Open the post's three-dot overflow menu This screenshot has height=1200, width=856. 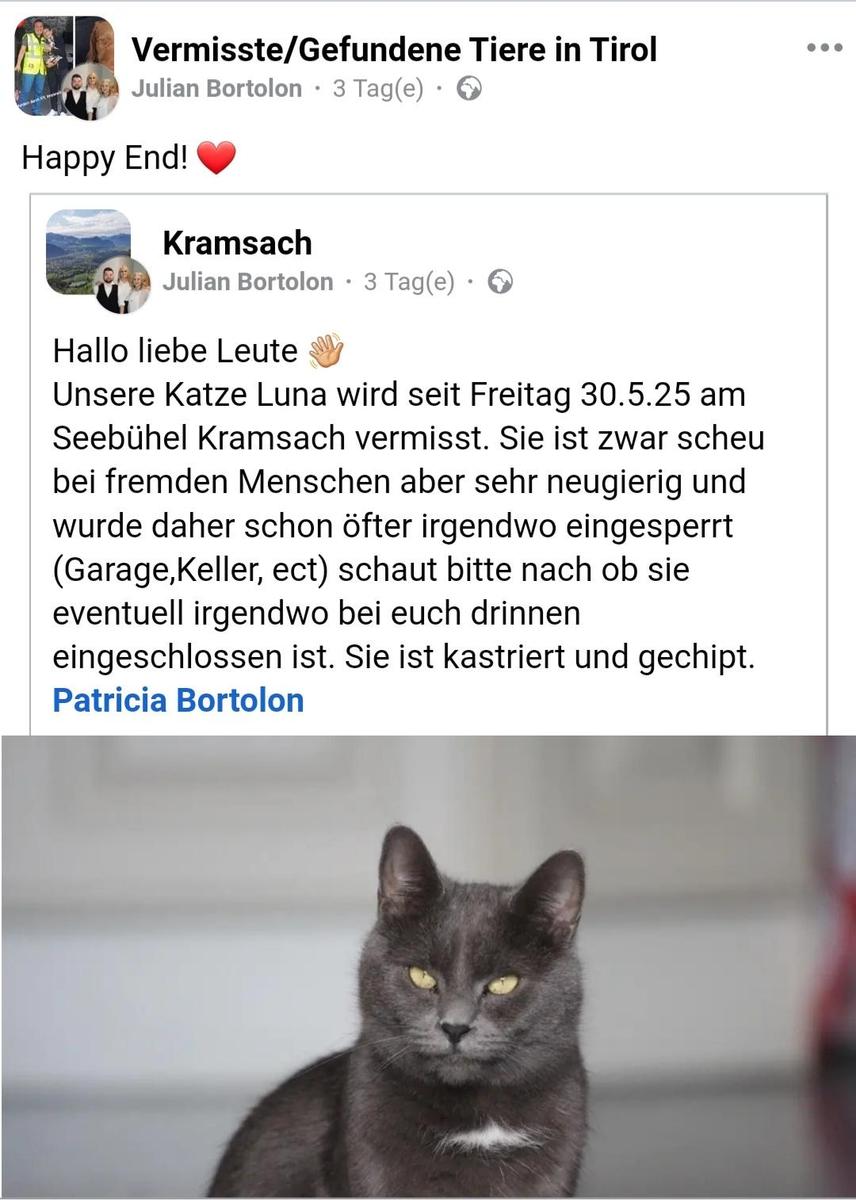824,47
